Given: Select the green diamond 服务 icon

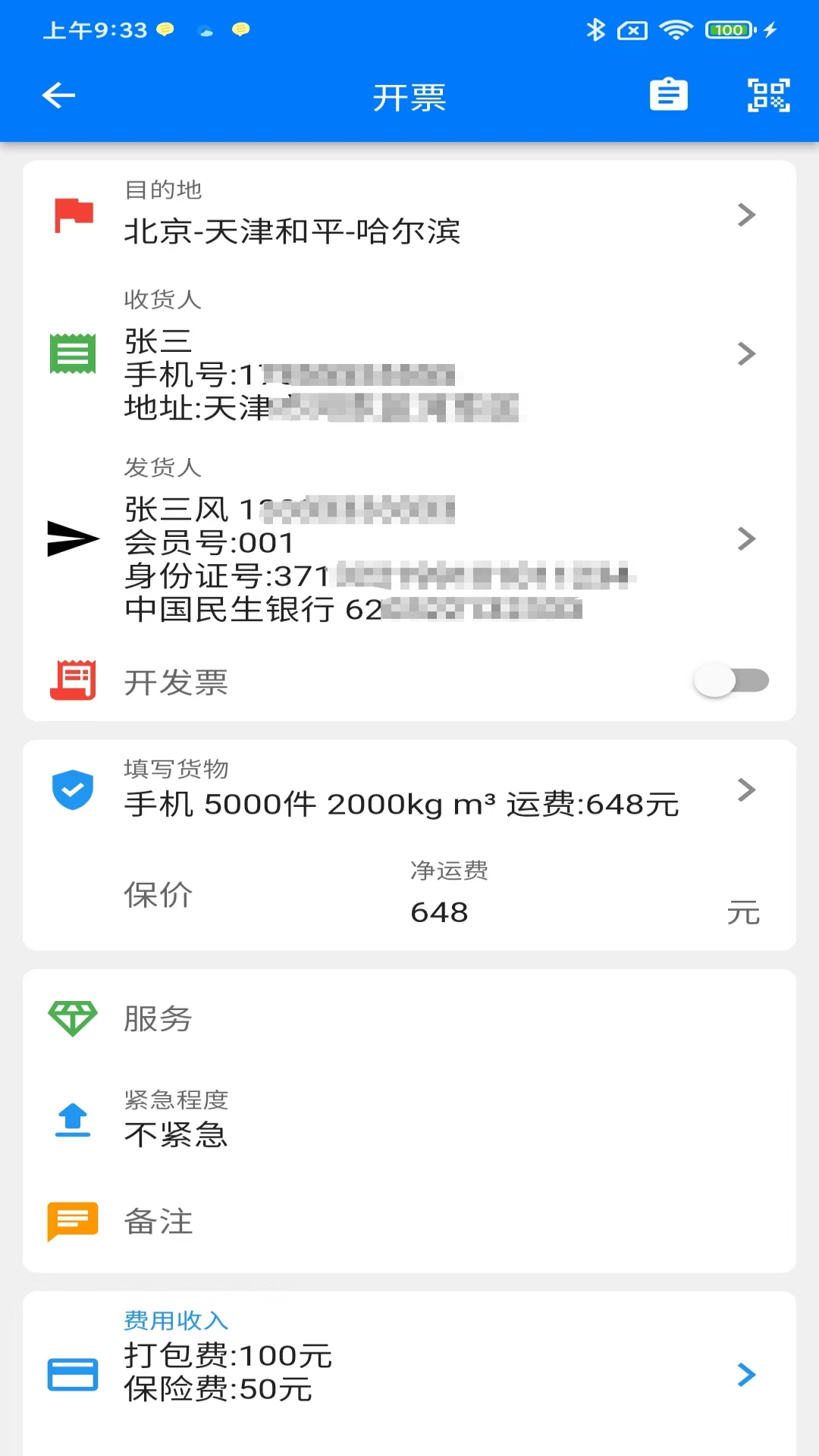Looking at the screenshot, I should (72, 1018).
